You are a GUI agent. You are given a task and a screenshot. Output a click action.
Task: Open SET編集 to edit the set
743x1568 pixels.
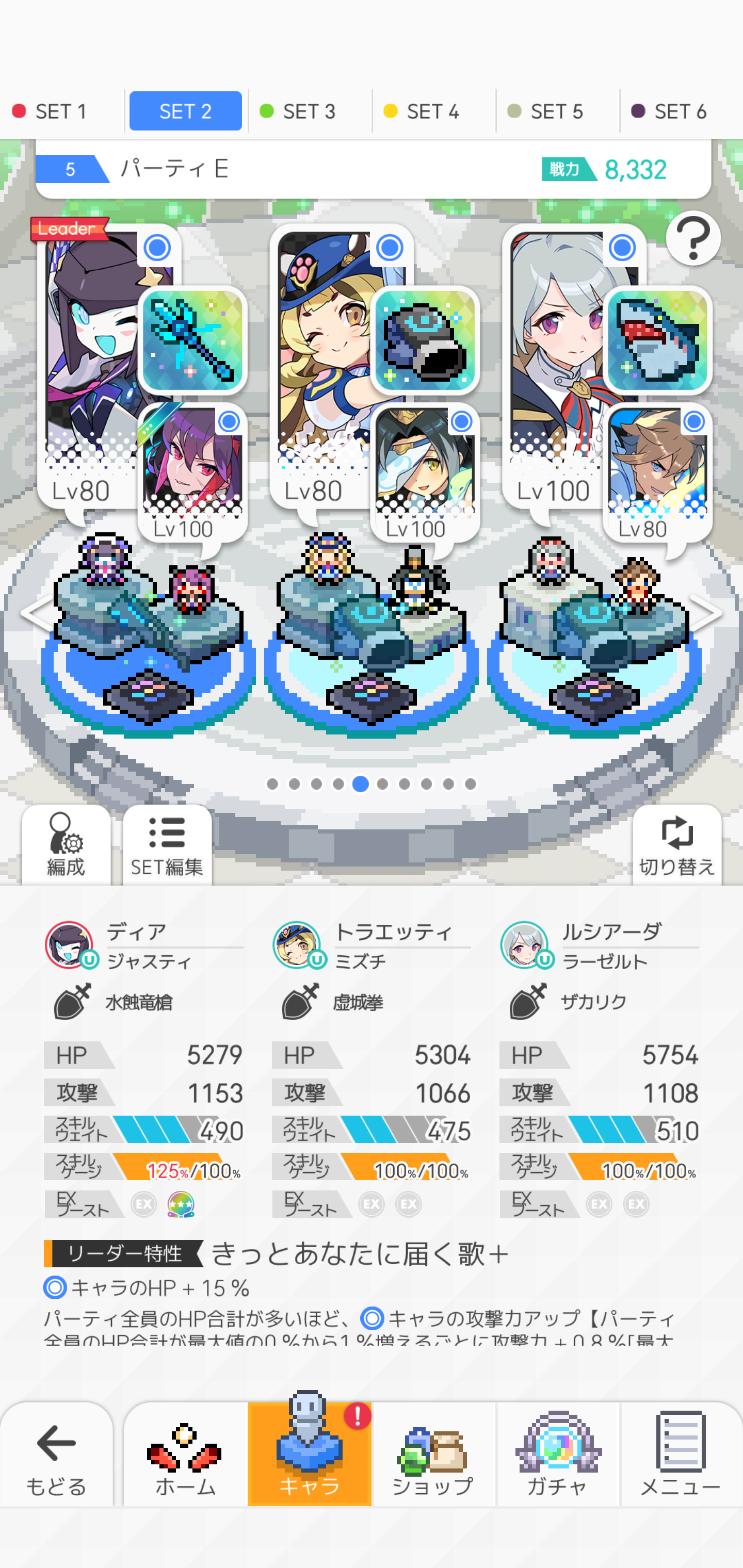click(167, 845)
